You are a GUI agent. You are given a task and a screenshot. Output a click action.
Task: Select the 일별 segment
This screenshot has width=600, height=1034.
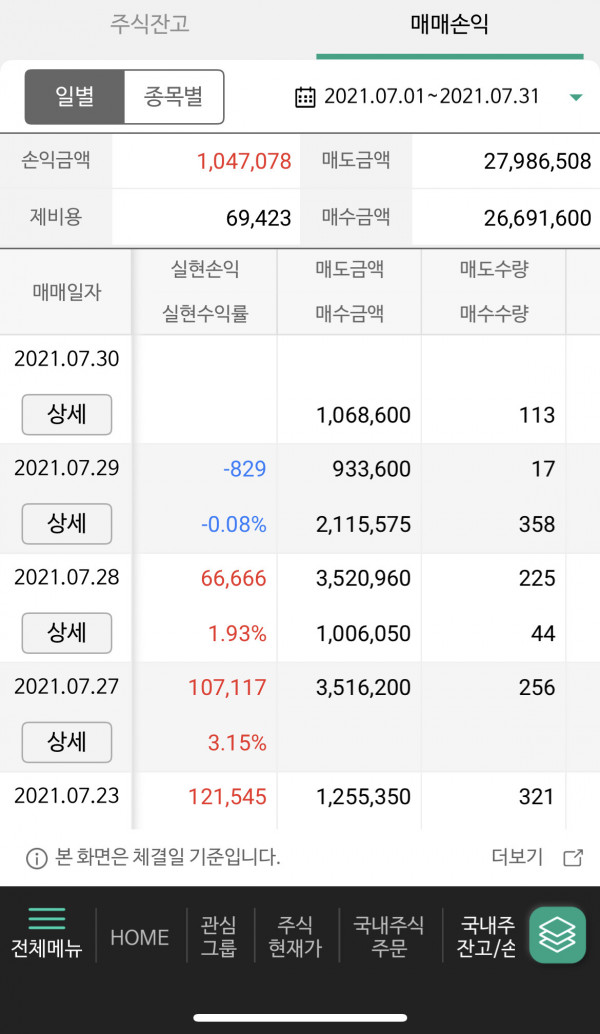(x=75, y=97)
